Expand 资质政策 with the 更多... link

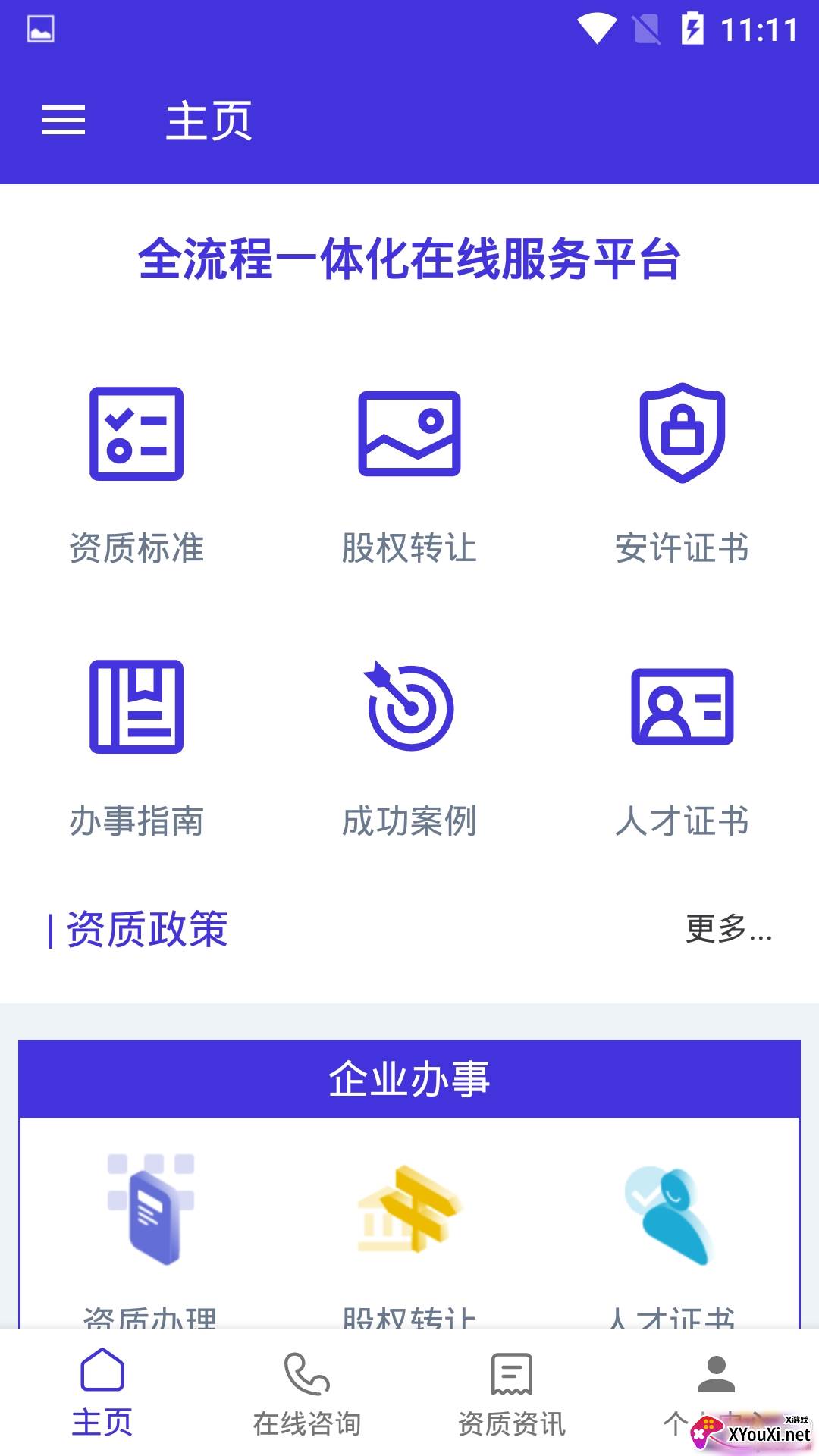click(x=729, y=931)
